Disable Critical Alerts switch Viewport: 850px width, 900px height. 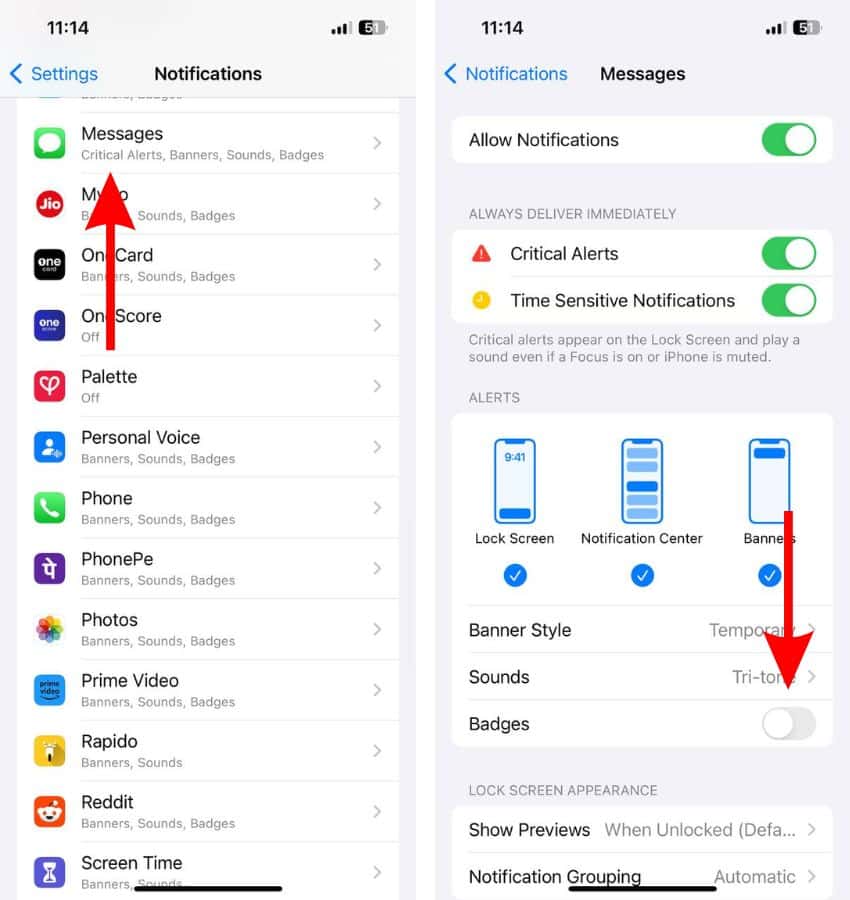(x=788, y=254)
